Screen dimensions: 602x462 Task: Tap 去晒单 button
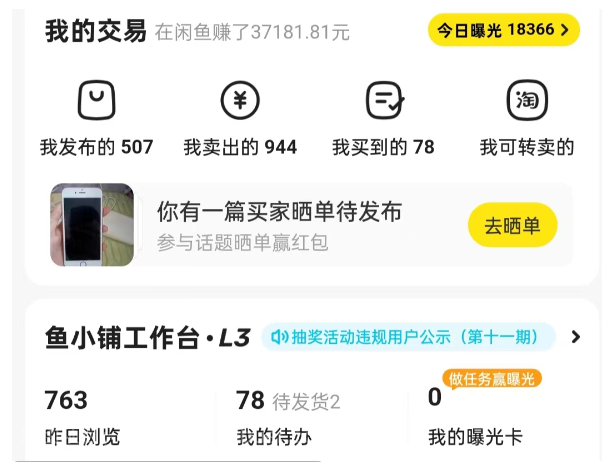pos(512,226)
